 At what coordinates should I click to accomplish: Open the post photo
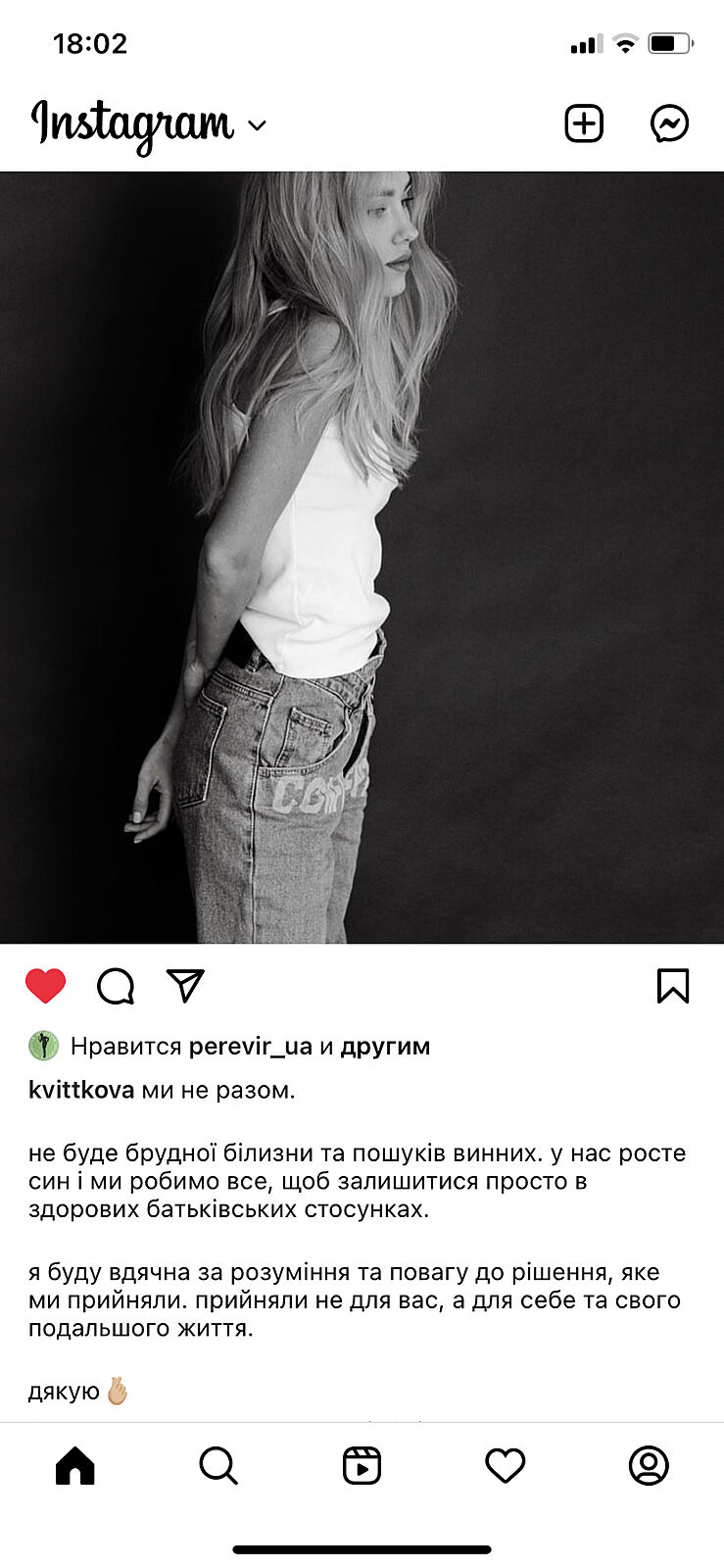pos(362,557)
